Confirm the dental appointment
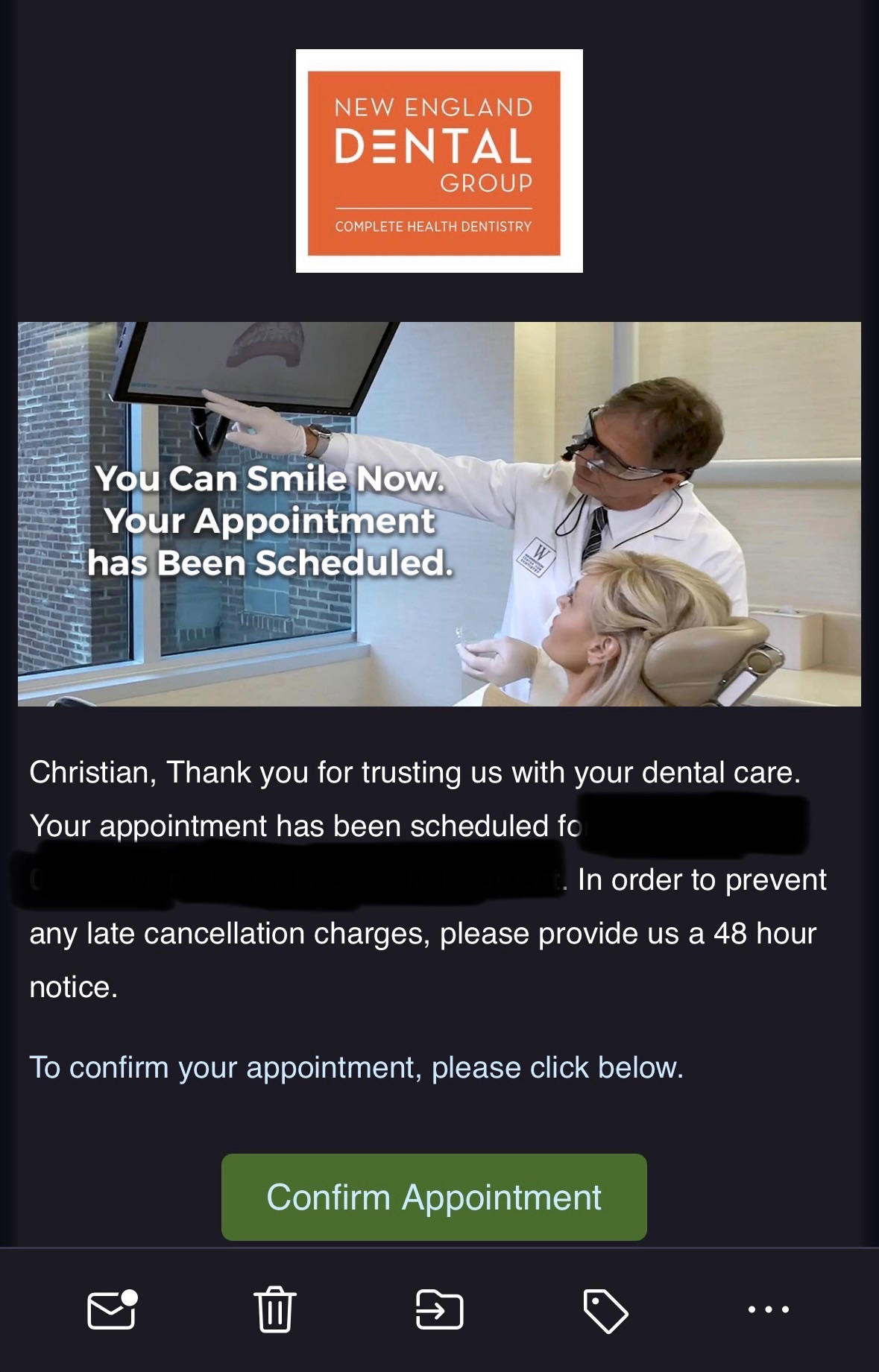The width and height of the screenshot is (879, 1372). tap(434, 1197)
